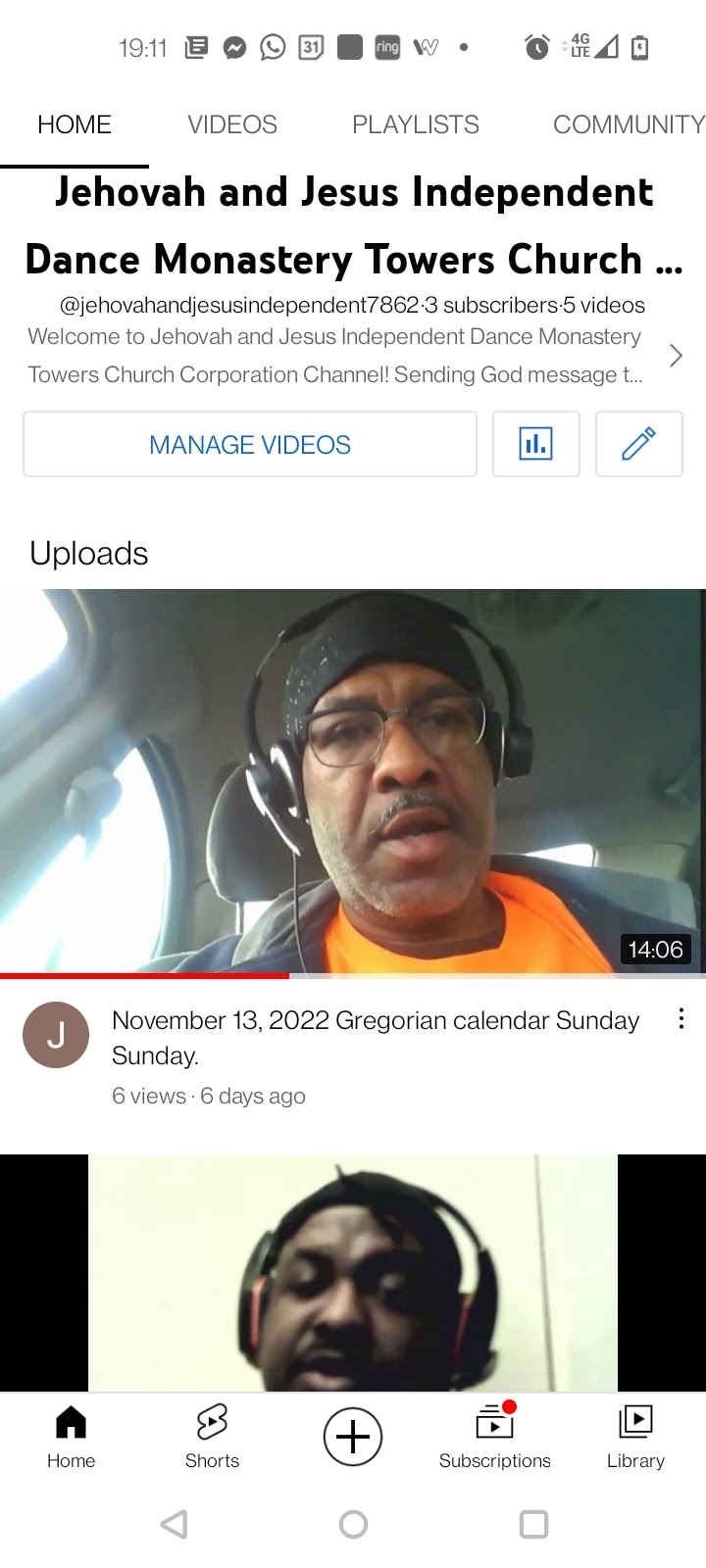Viewport: 706px width, 1568px height.
Task: Play the November 13, 2022 video
Action: [353, 781]
